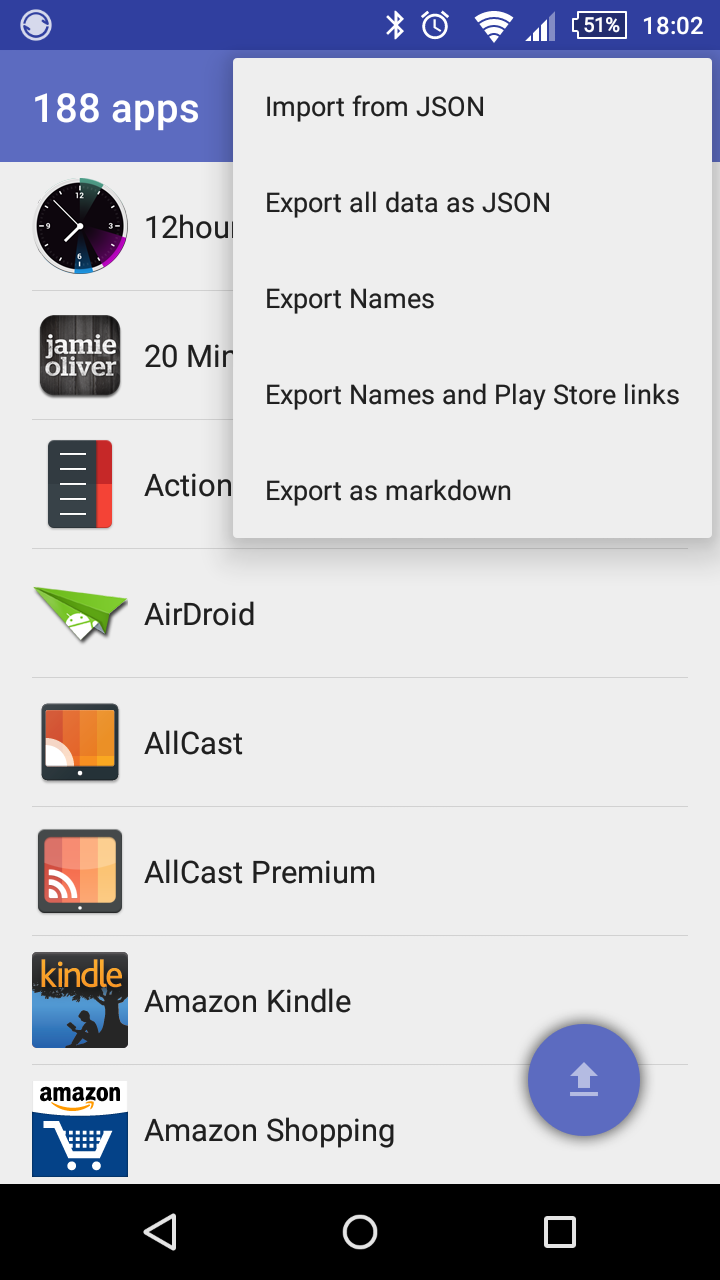Tap Export Names option
Viewport: 720px width, 1280px height.
[x=472, y=299]
